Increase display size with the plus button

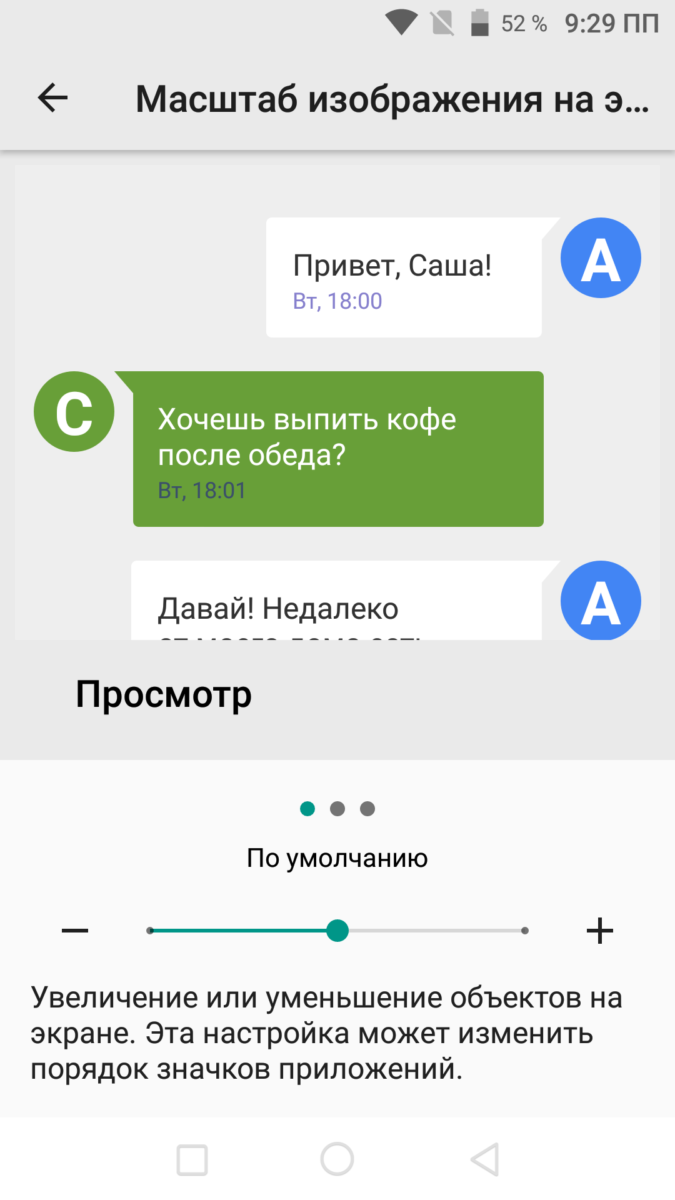tap(599, 931)
